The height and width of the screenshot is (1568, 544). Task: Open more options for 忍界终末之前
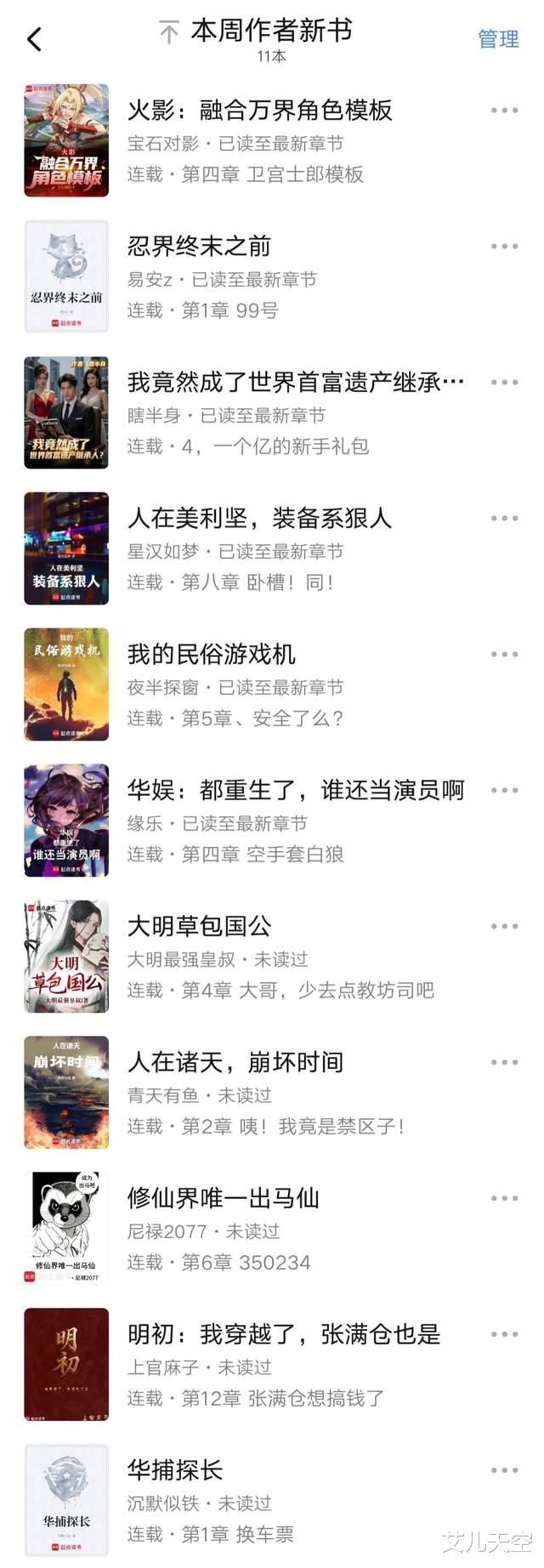pos(504,247)
